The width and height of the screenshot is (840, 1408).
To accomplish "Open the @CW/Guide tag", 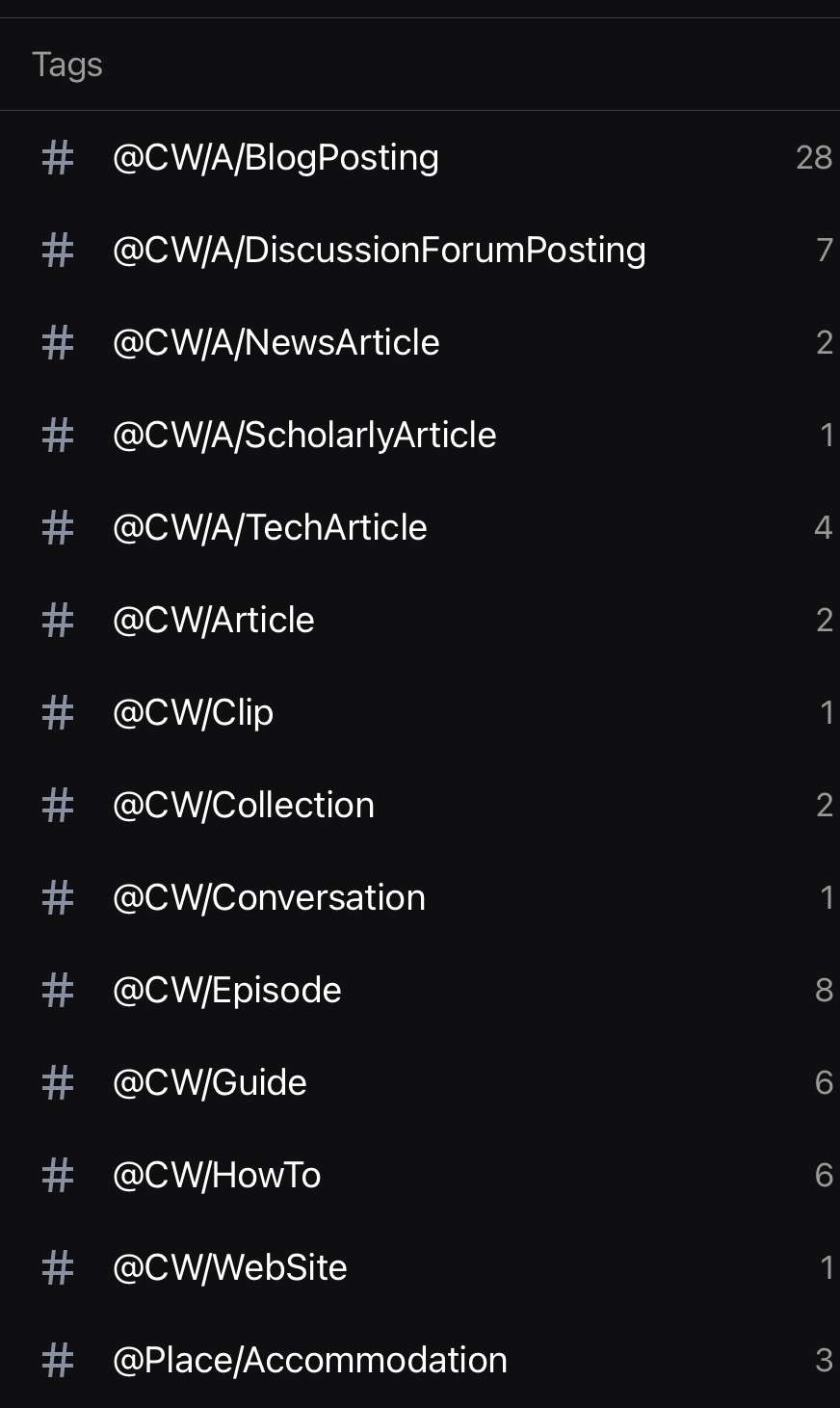I will coord(420,1082).
